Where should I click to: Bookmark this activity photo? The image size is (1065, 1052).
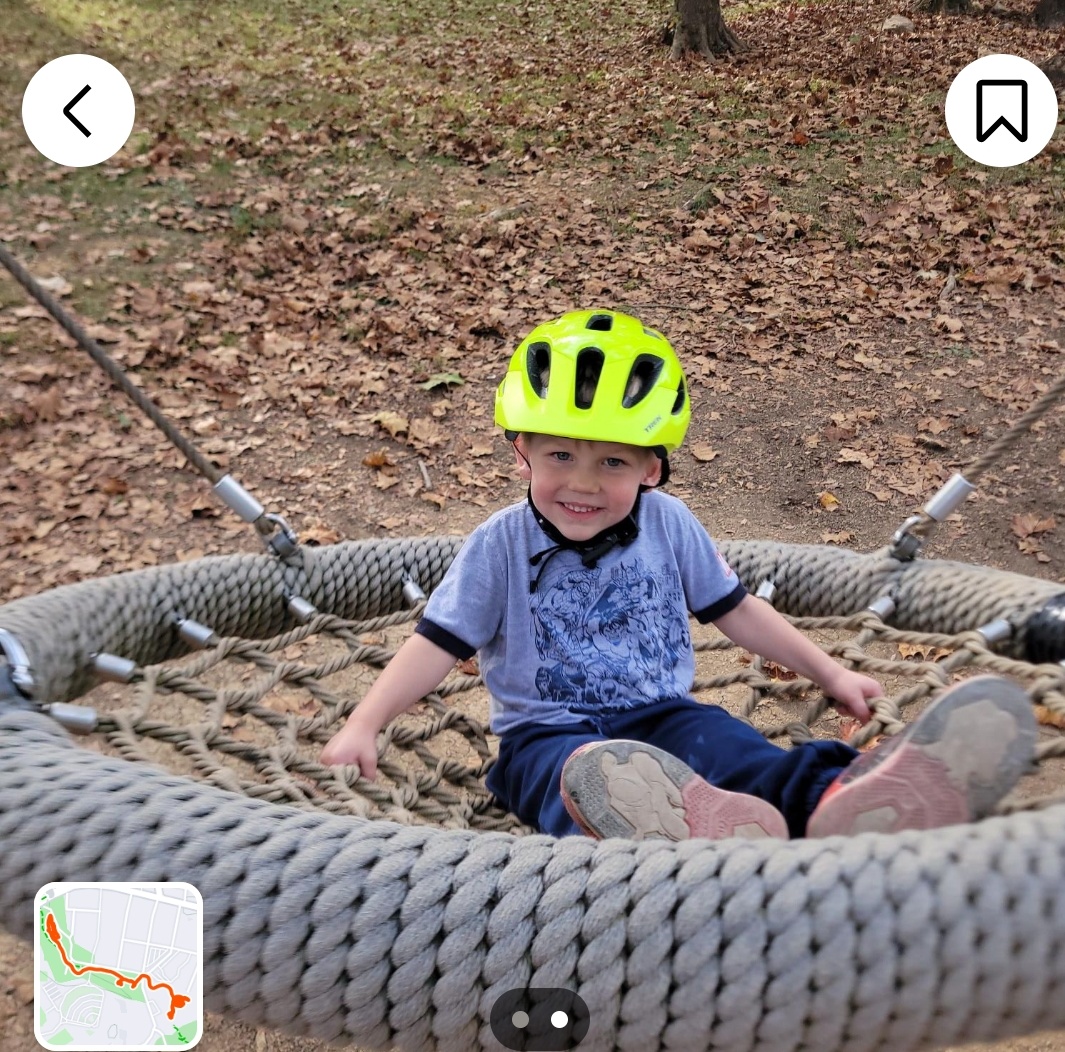pyautogui.click(x=1001, y=110)
